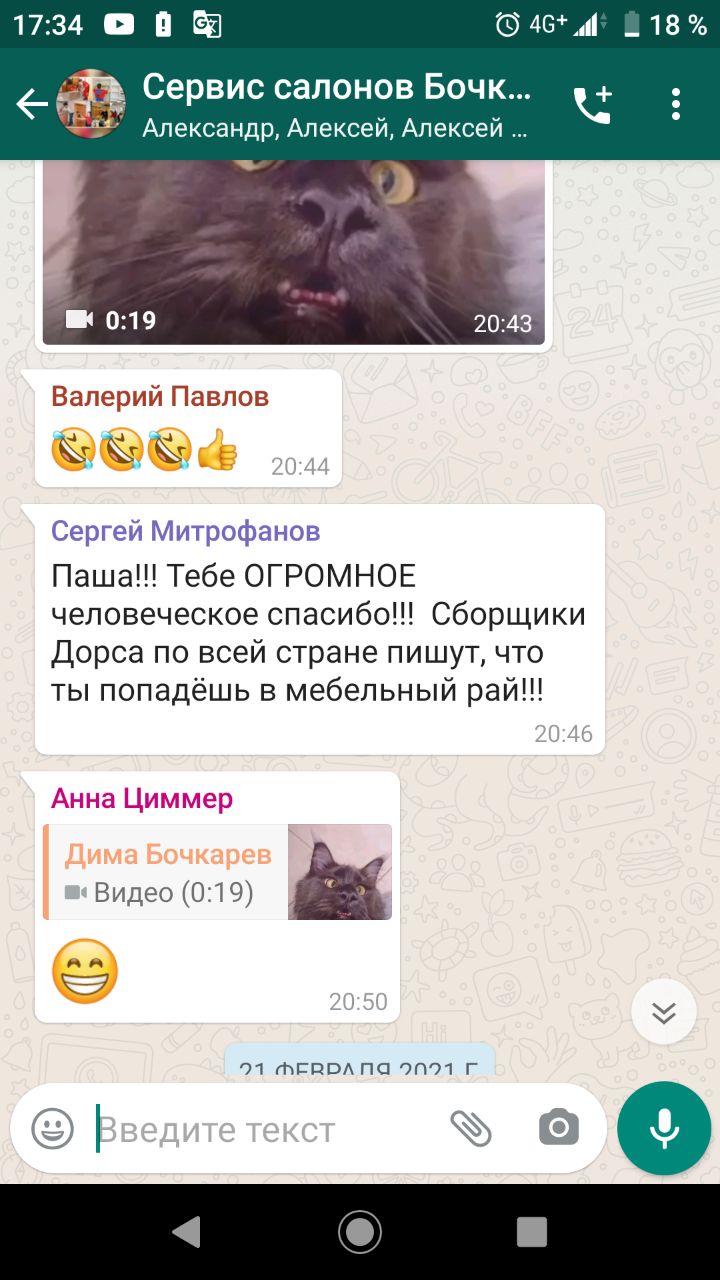Tap the microphone voice message button
This screenshot has width=720, height=1280.
[664, 1129]
